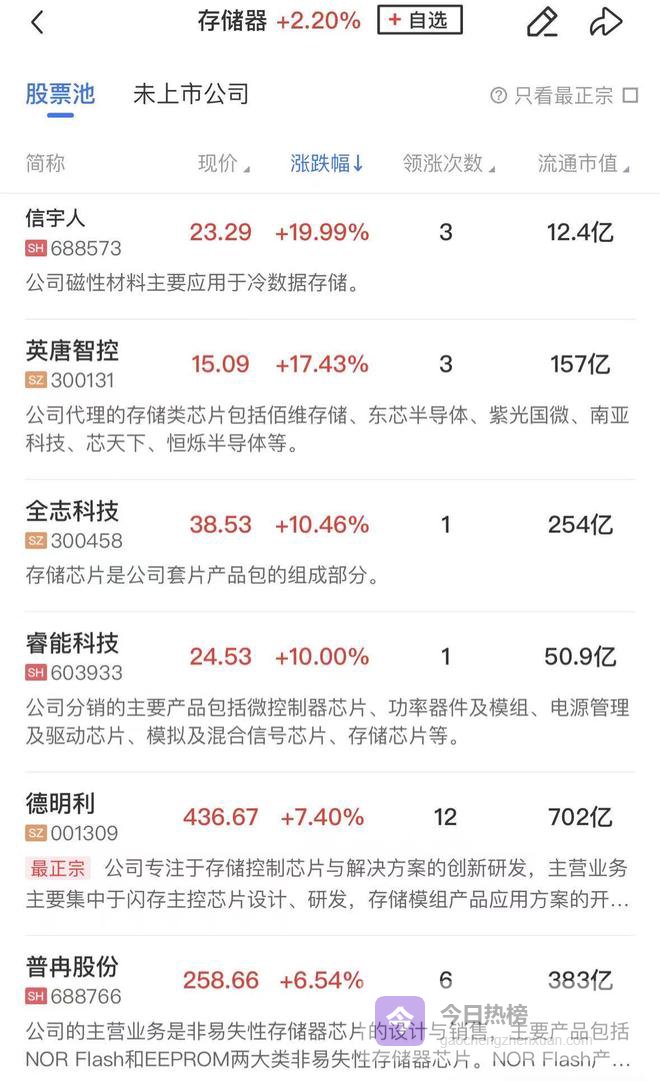Open 普冉股份 688766 stock page
Viewport: 660px width, 1081px height.
pos(72,980)
